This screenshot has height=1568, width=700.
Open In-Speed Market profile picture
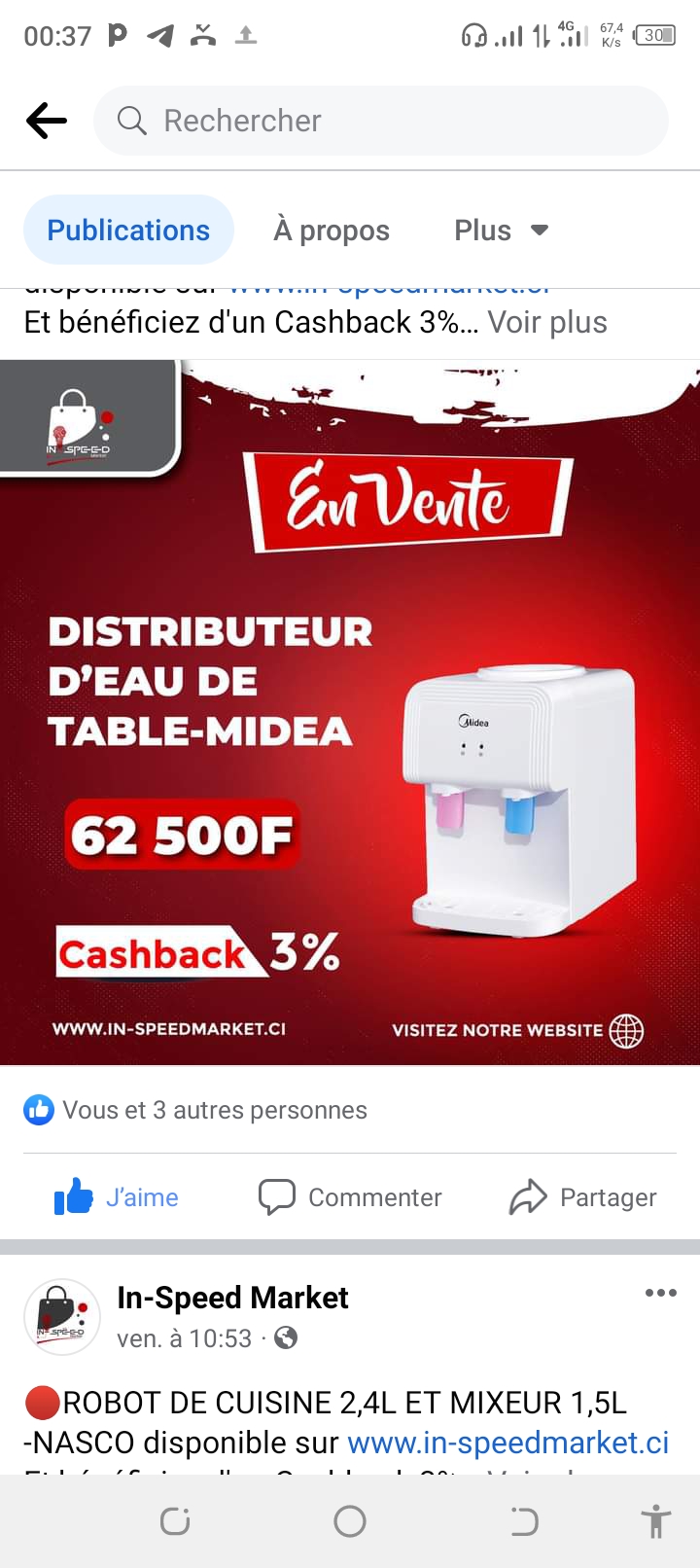click(62, 1317)
